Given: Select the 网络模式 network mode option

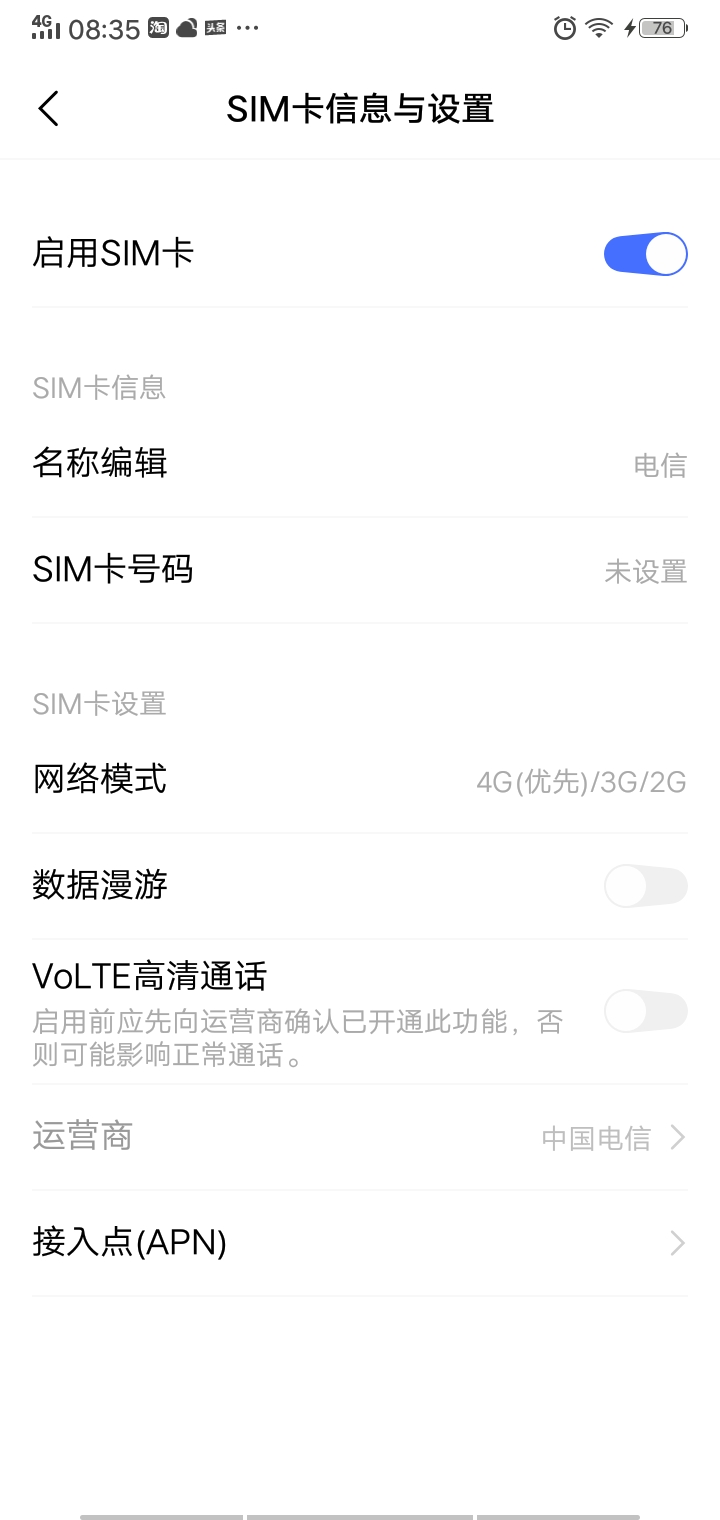Looking at the screenshot, I should 360,780.
